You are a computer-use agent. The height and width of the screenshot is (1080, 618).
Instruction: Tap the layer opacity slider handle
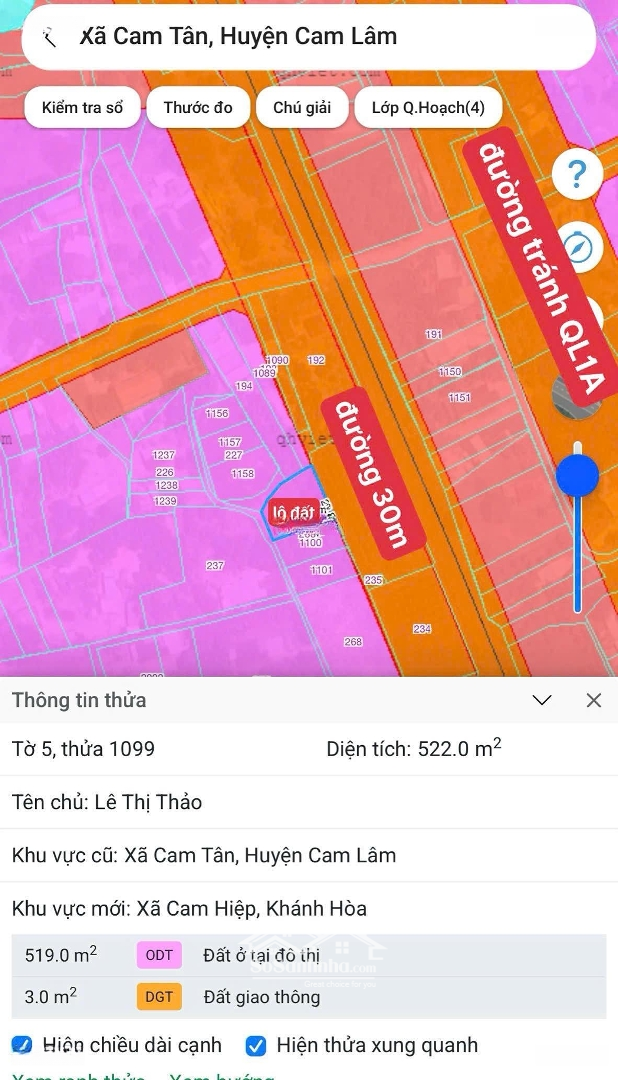click(577, 476)
